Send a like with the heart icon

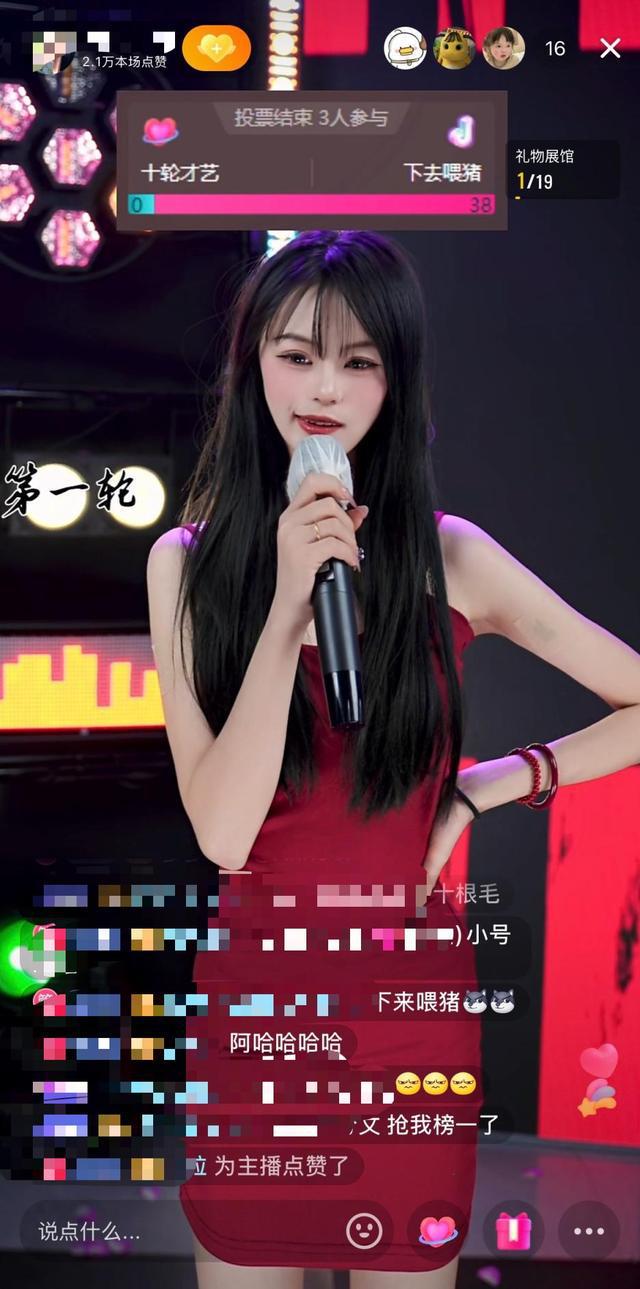click(438, 1231)
